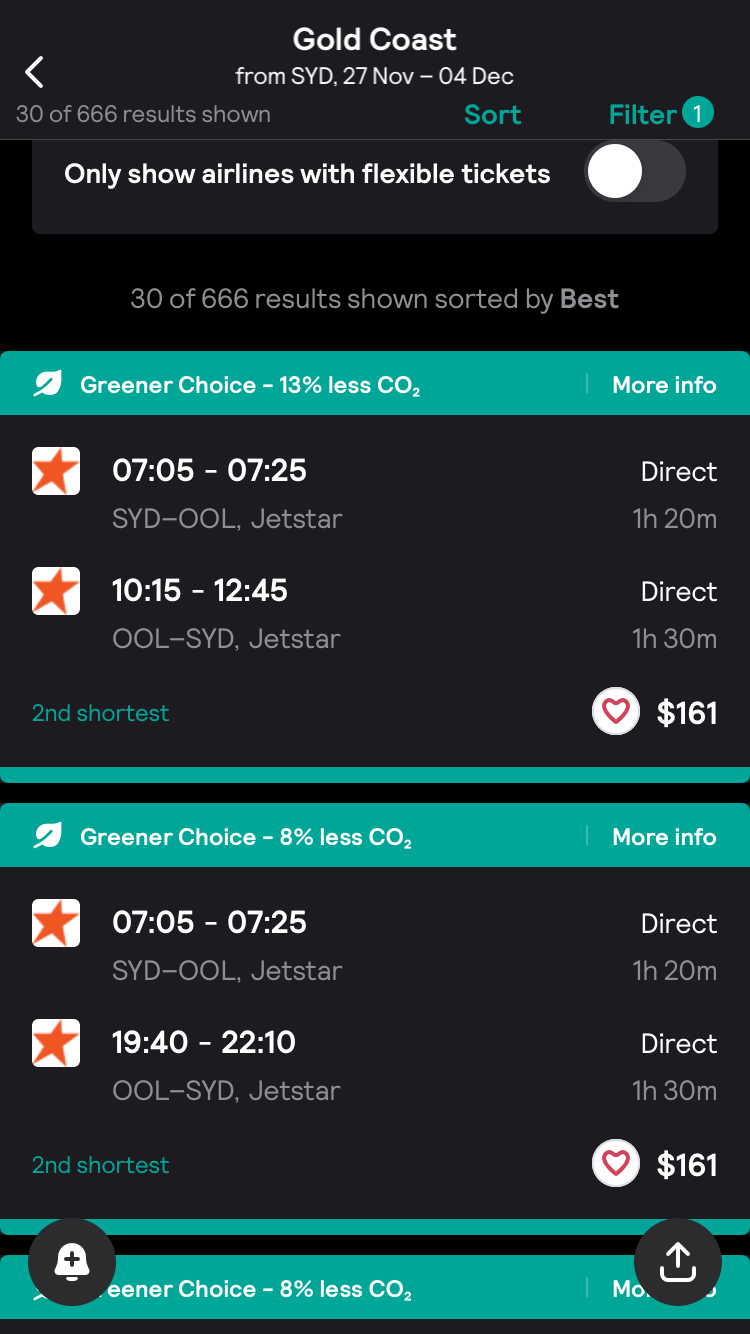Go back using the top arrow
The height and width of the screenshot is (1334, 750).
coord(35,72)
